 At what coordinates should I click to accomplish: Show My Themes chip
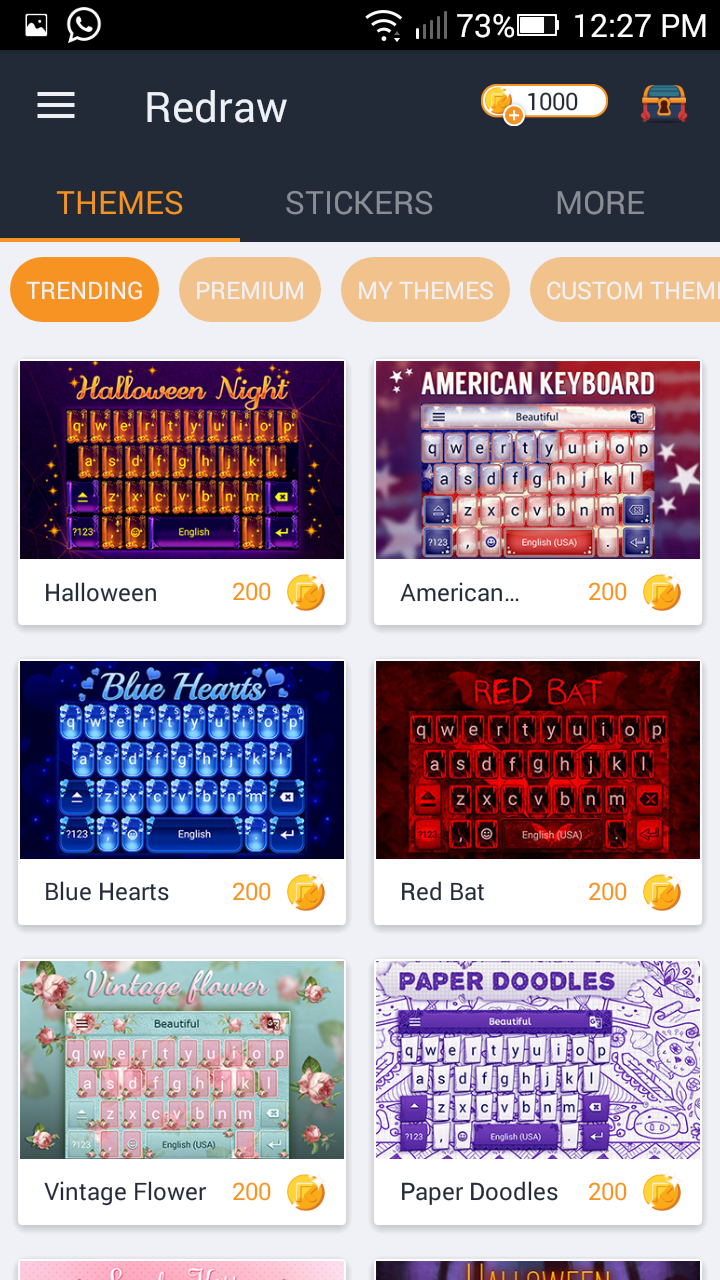[425, 290]
